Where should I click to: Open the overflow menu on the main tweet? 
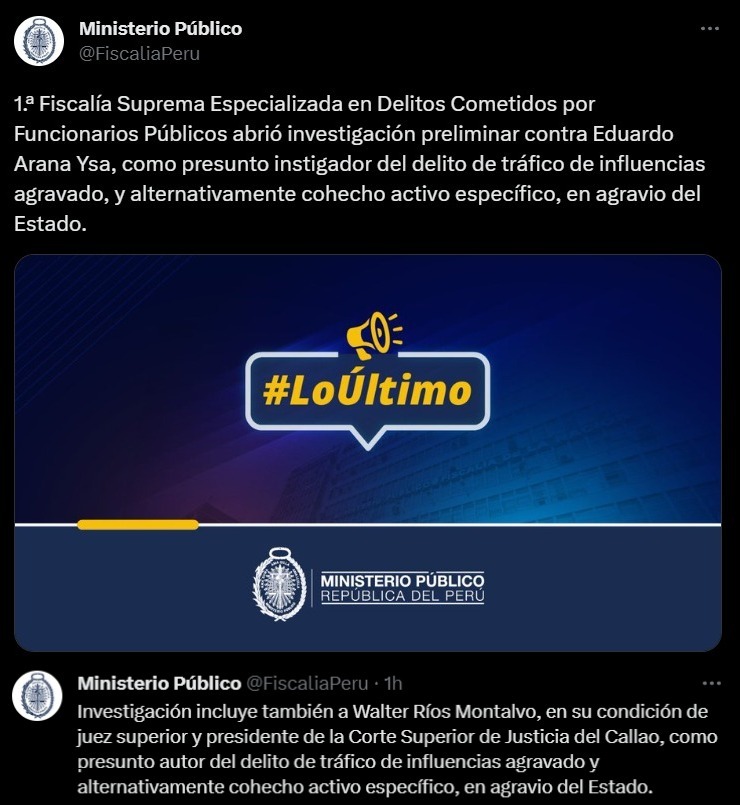[710, 29]
